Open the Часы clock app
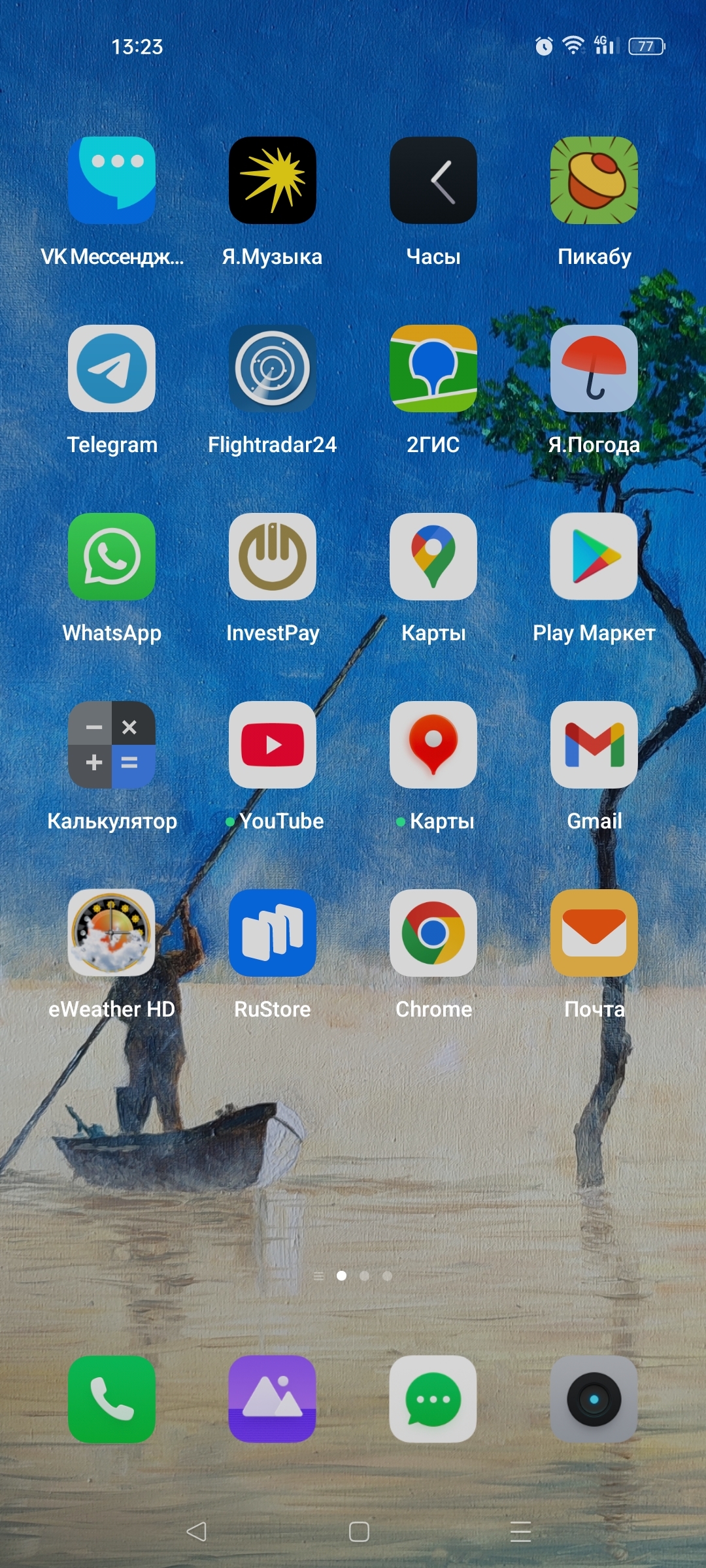Image resolution: width=706 pixels, height=1568 pixels. pyautogui.click(x=433, y=180)
